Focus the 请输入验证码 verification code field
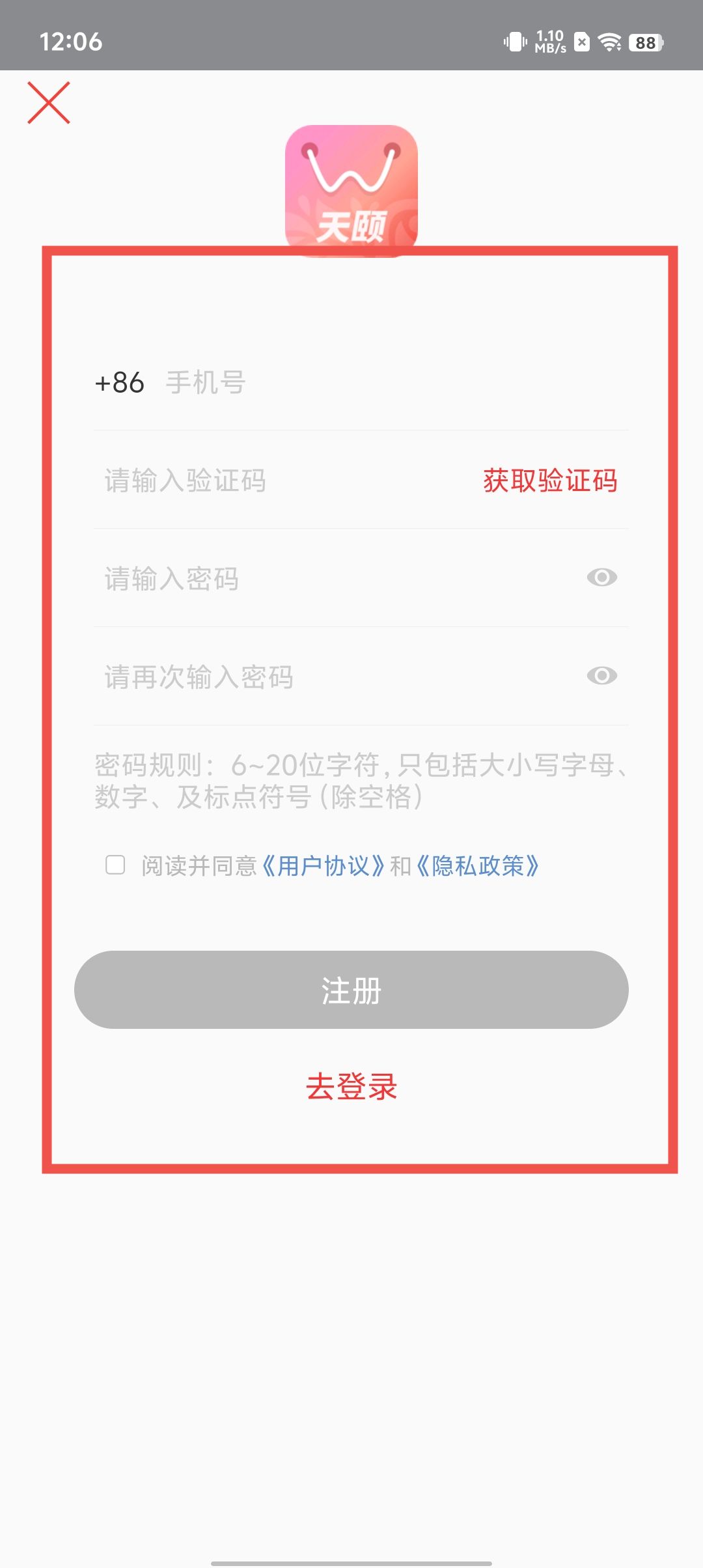Screen dimensions: 703x1568 [x=273, y=481]
